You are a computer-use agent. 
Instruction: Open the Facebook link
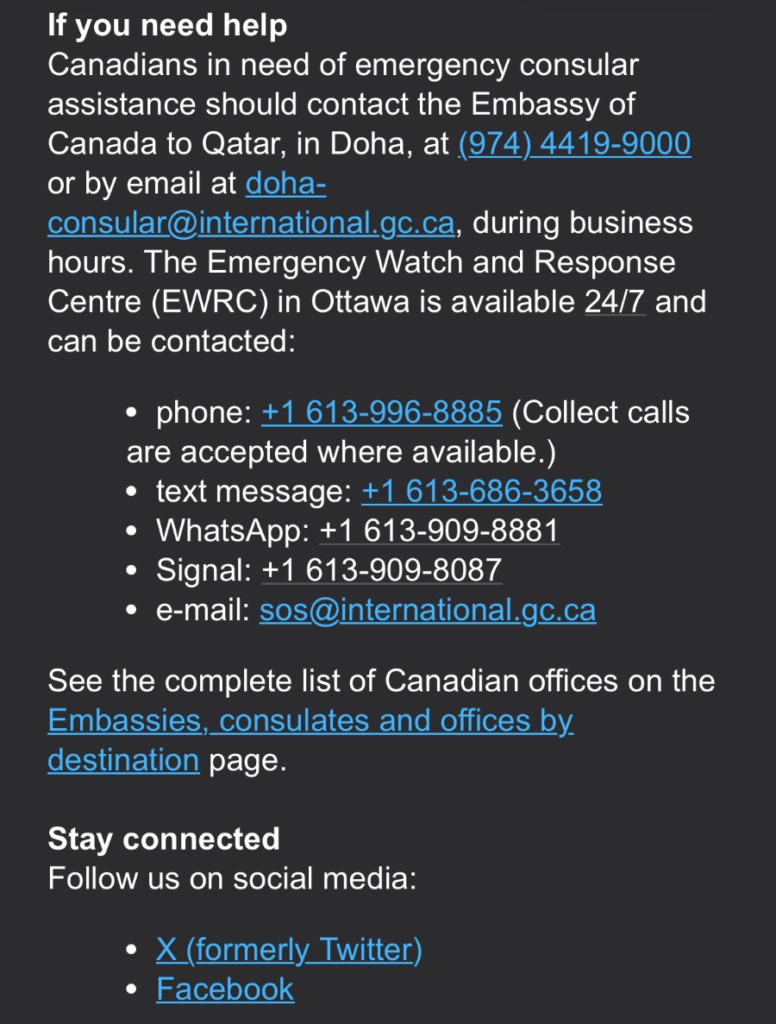[x=225, y=989]
